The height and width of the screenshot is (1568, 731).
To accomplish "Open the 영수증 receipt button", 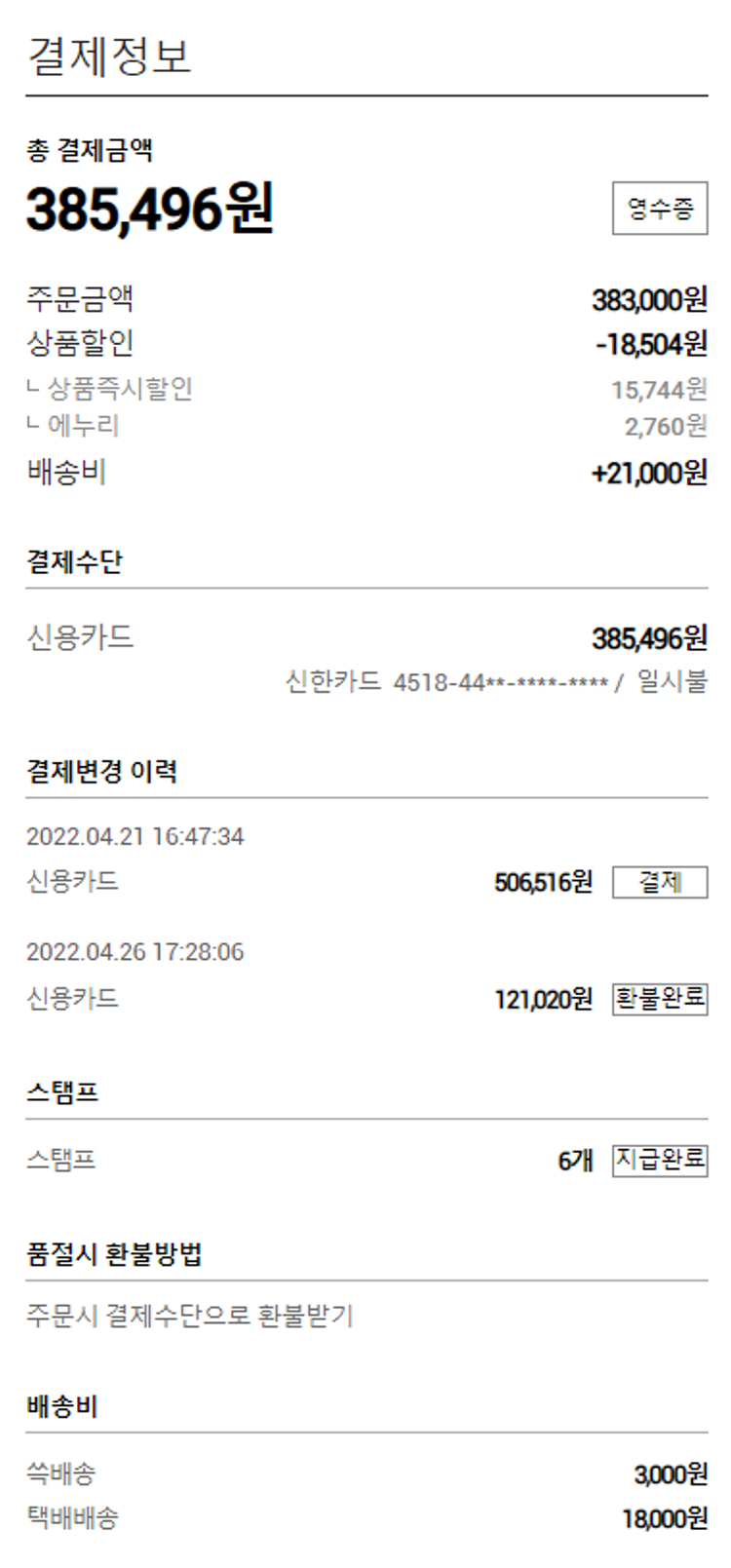I will (660, 208).
